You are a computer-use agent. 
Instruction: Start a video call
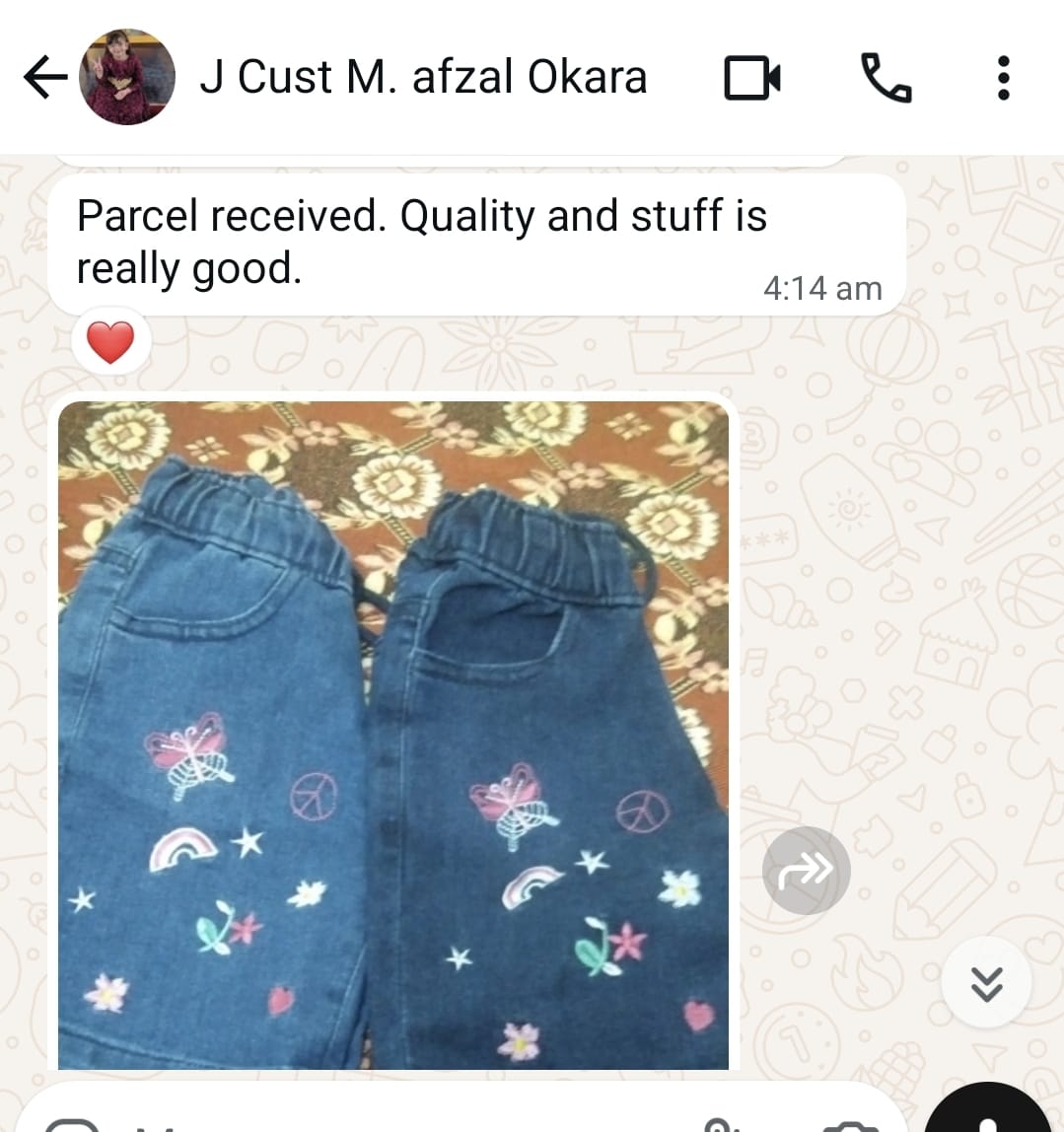pyautogui.click(x=752, y=77)
